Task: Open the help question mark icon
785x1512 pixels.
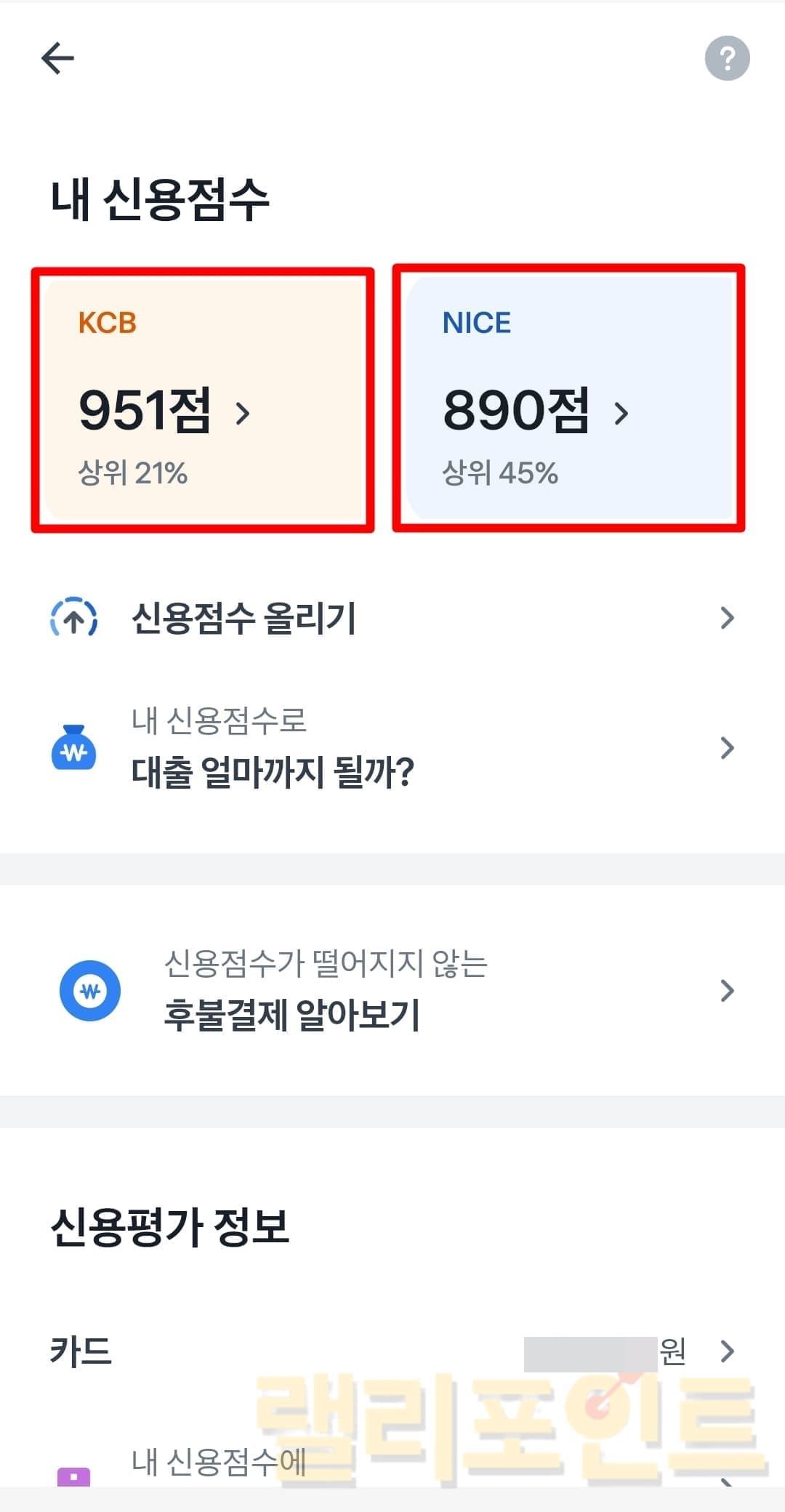Action: [727, 58]
